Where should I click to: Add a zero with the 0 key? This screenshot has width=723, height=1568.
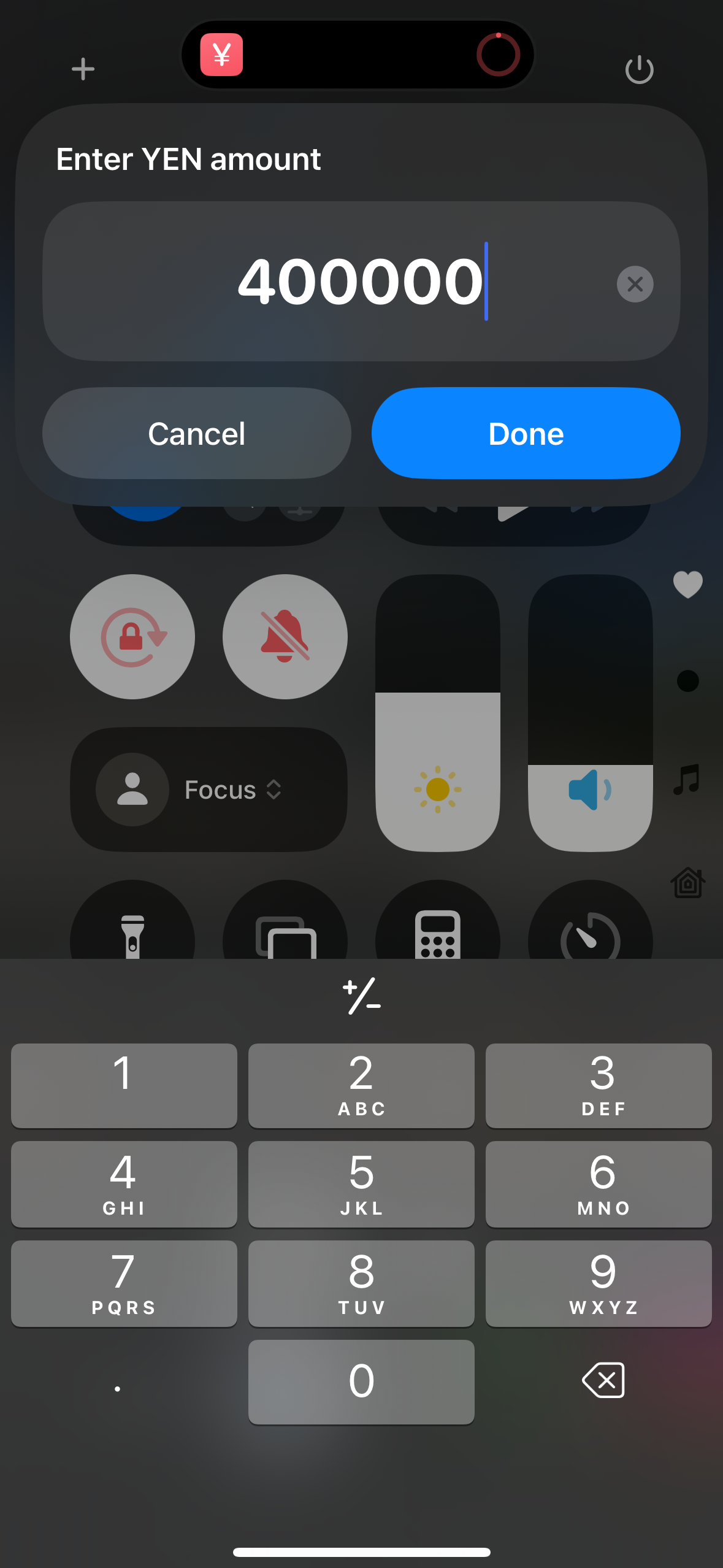point(361,1382)
